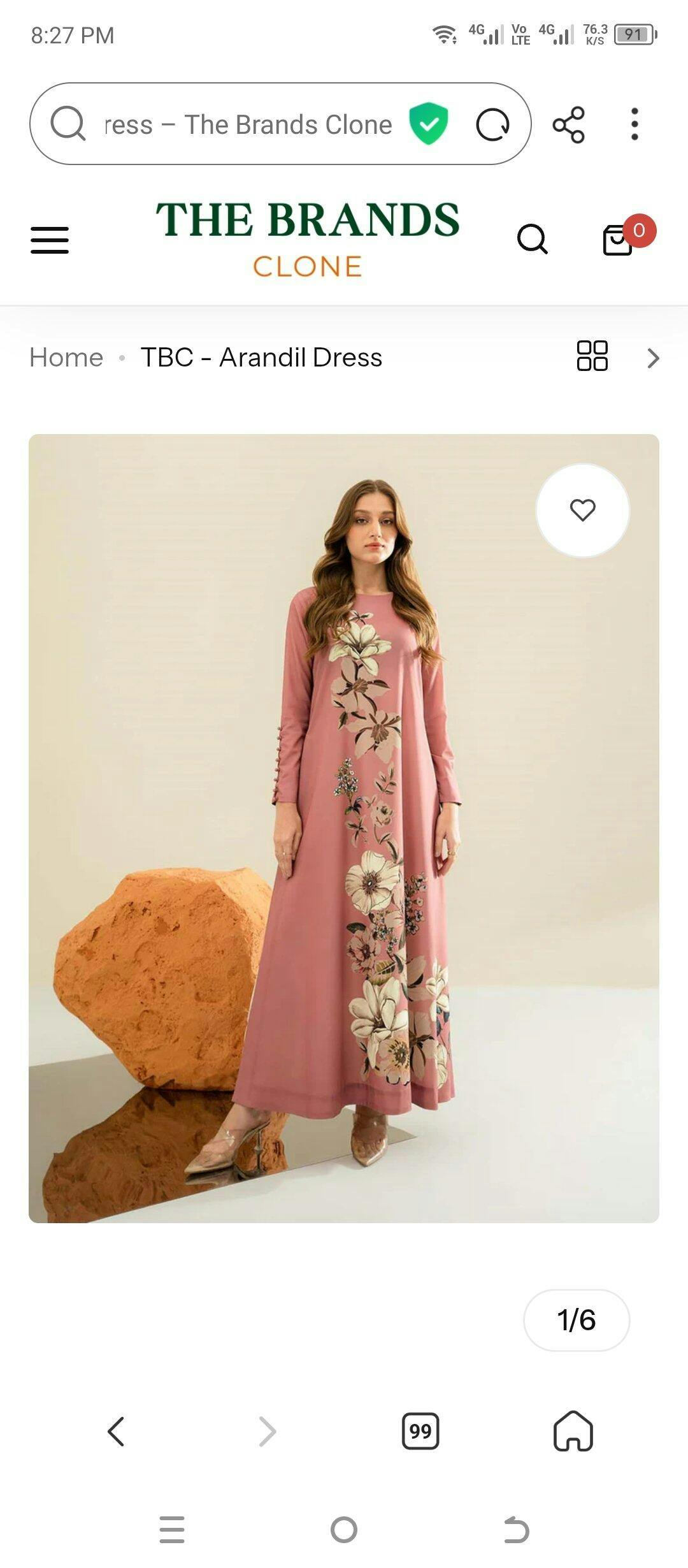Go to Home breadcrumb link
Image resolution: width=688 pixels, height=1568 pixels.
66,357
